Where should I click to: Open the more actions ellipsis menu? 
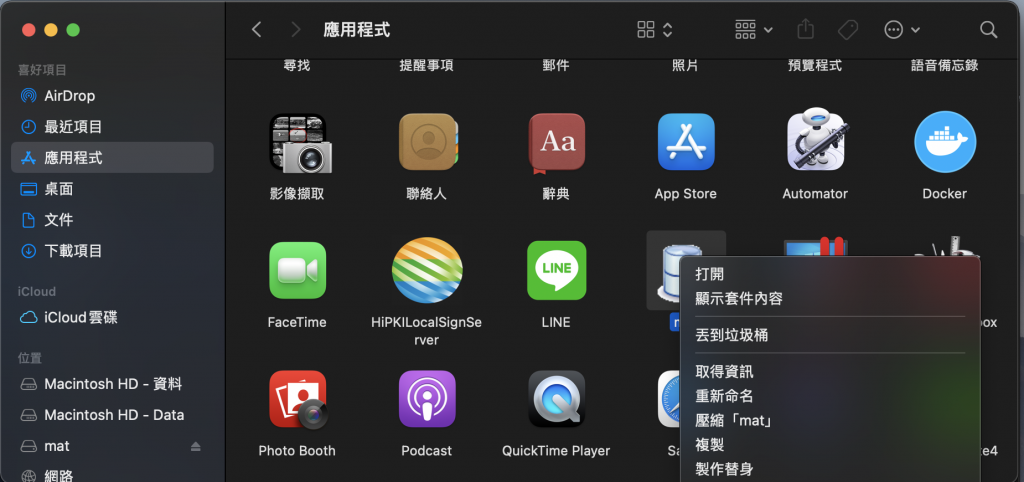(x=901, y=30)
